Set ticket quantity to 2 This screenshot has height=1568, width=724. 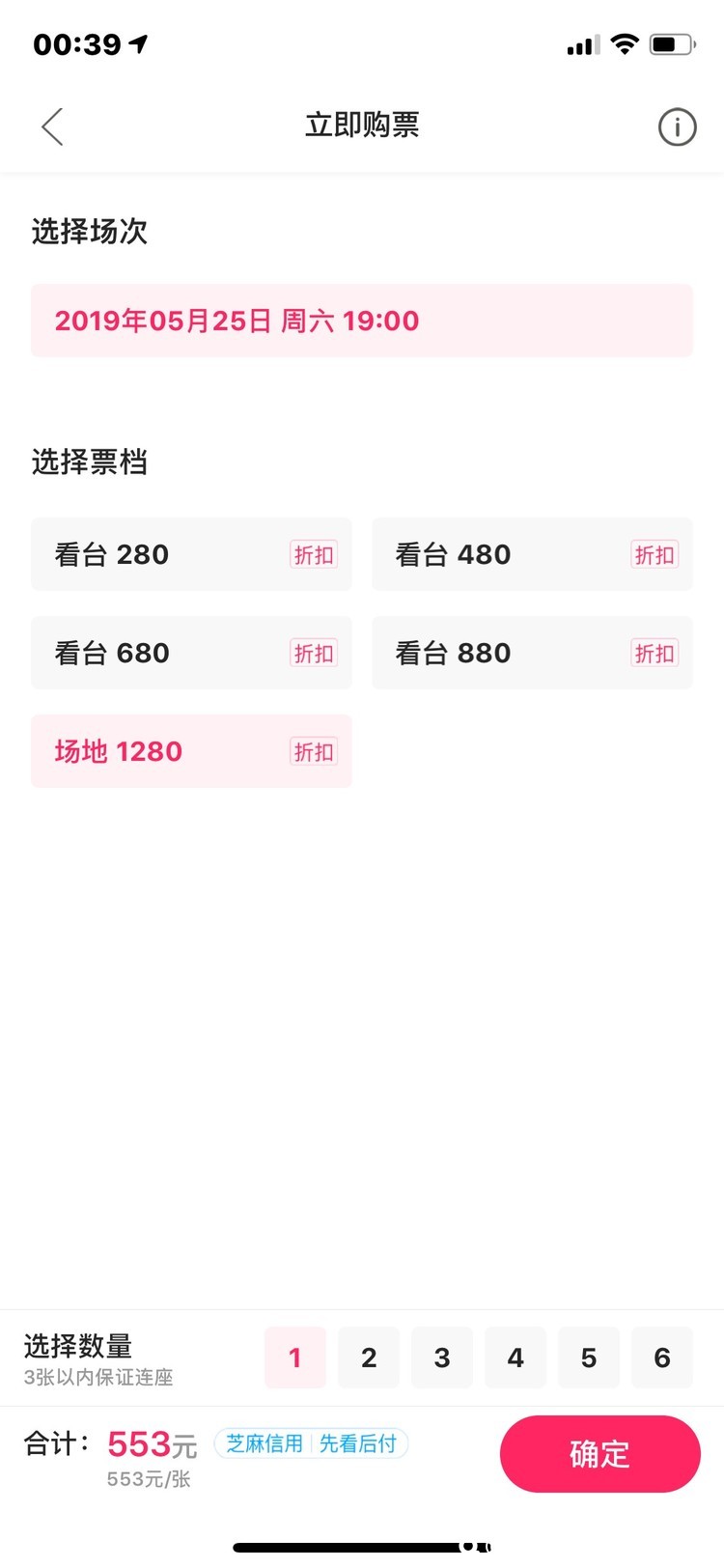click(369, 1358)
